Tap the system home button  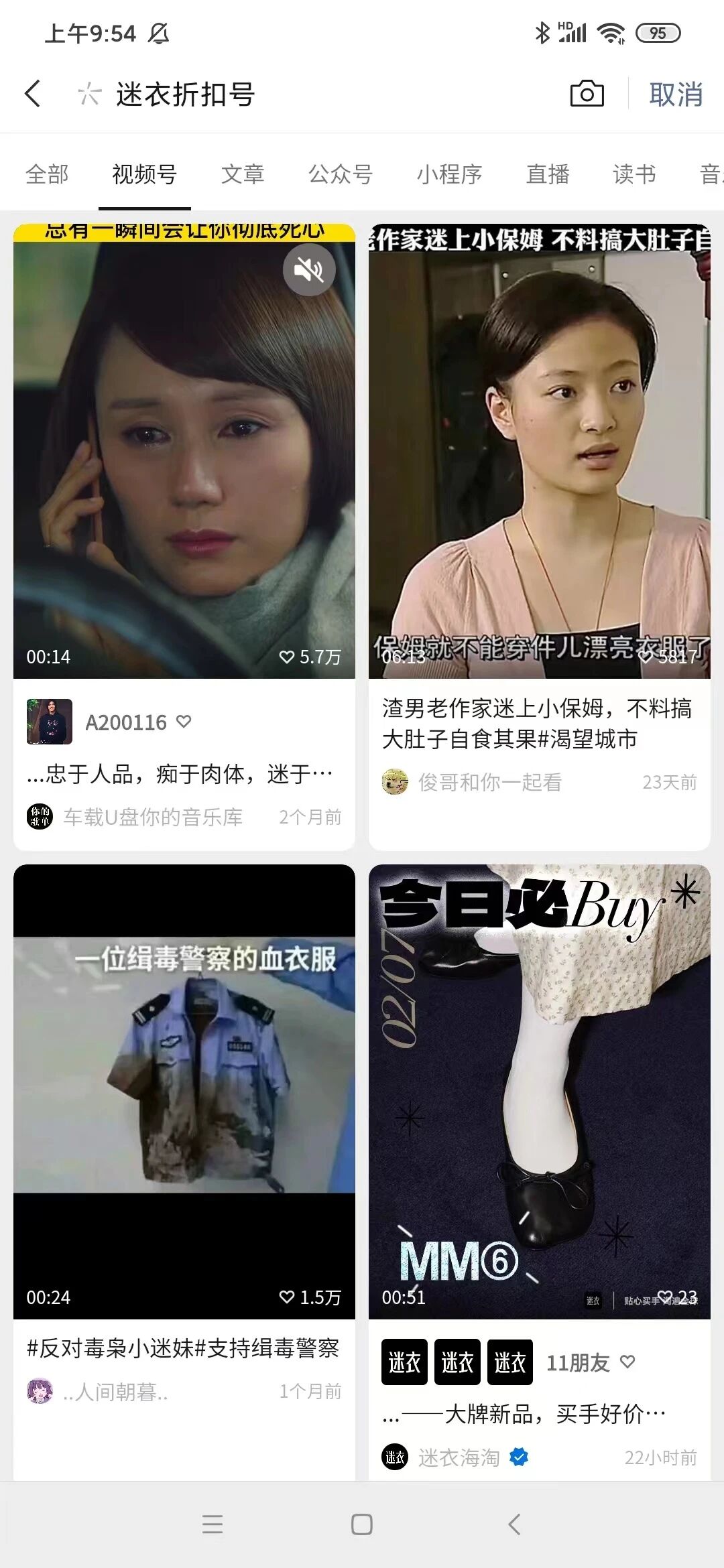[x=362, y=1524]
